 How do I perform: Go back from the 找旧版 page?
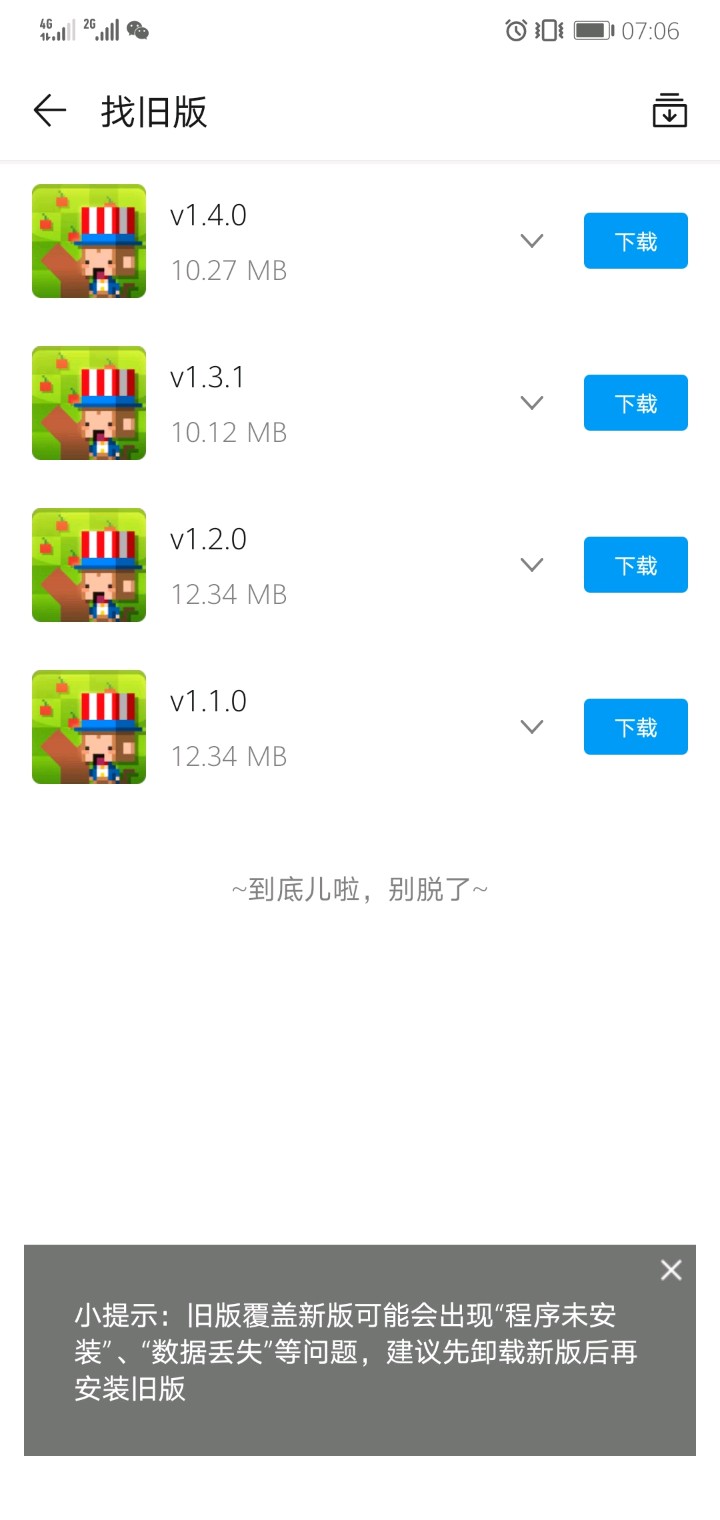click(49, 110)
